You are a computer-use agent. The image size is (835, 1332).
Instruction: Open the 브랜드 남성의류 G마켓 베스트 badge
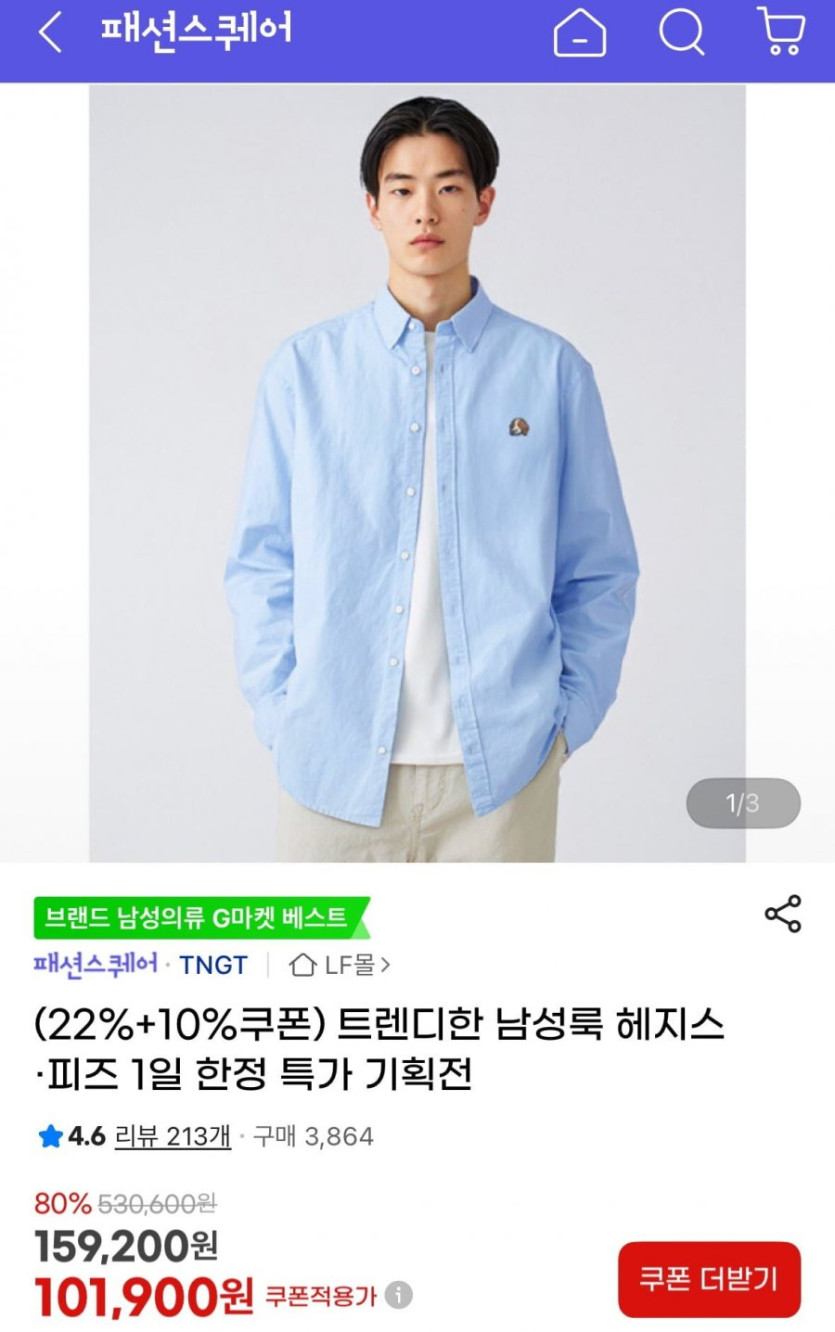(x=200, y=917)
